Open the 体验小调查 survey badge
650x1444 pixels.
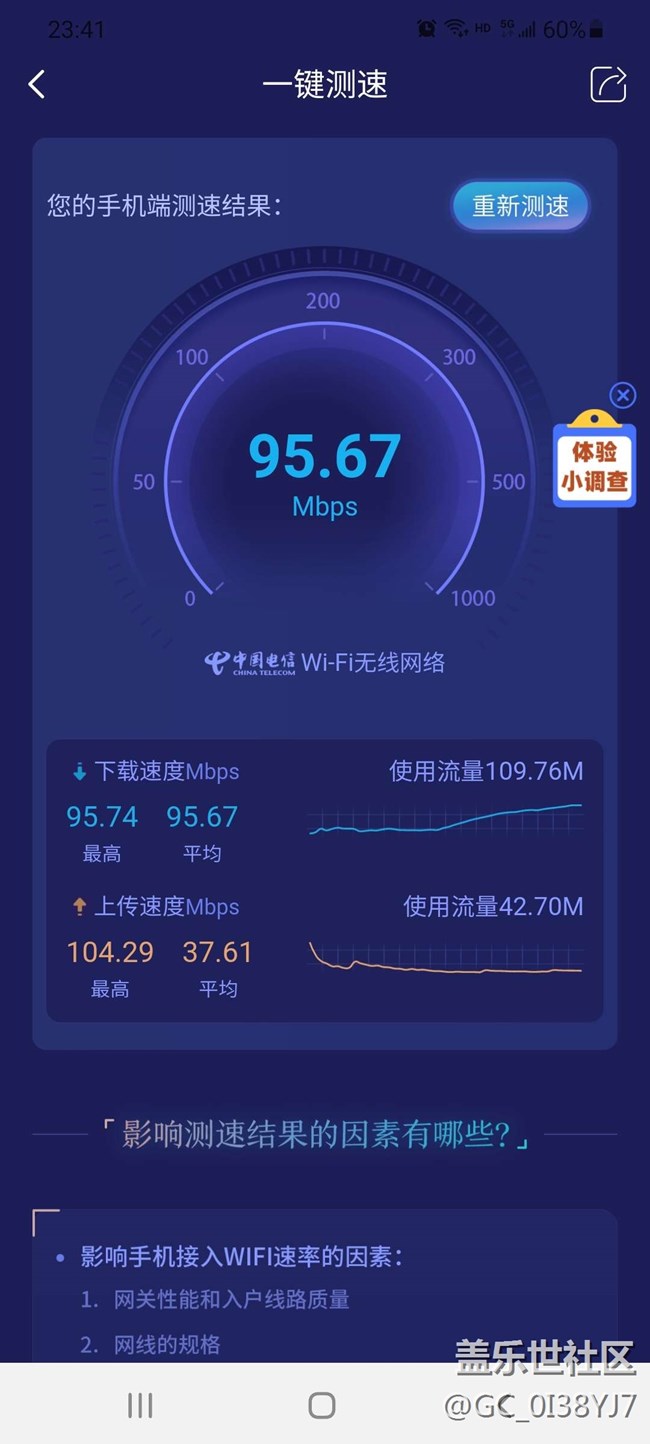(x=594, y=465)
